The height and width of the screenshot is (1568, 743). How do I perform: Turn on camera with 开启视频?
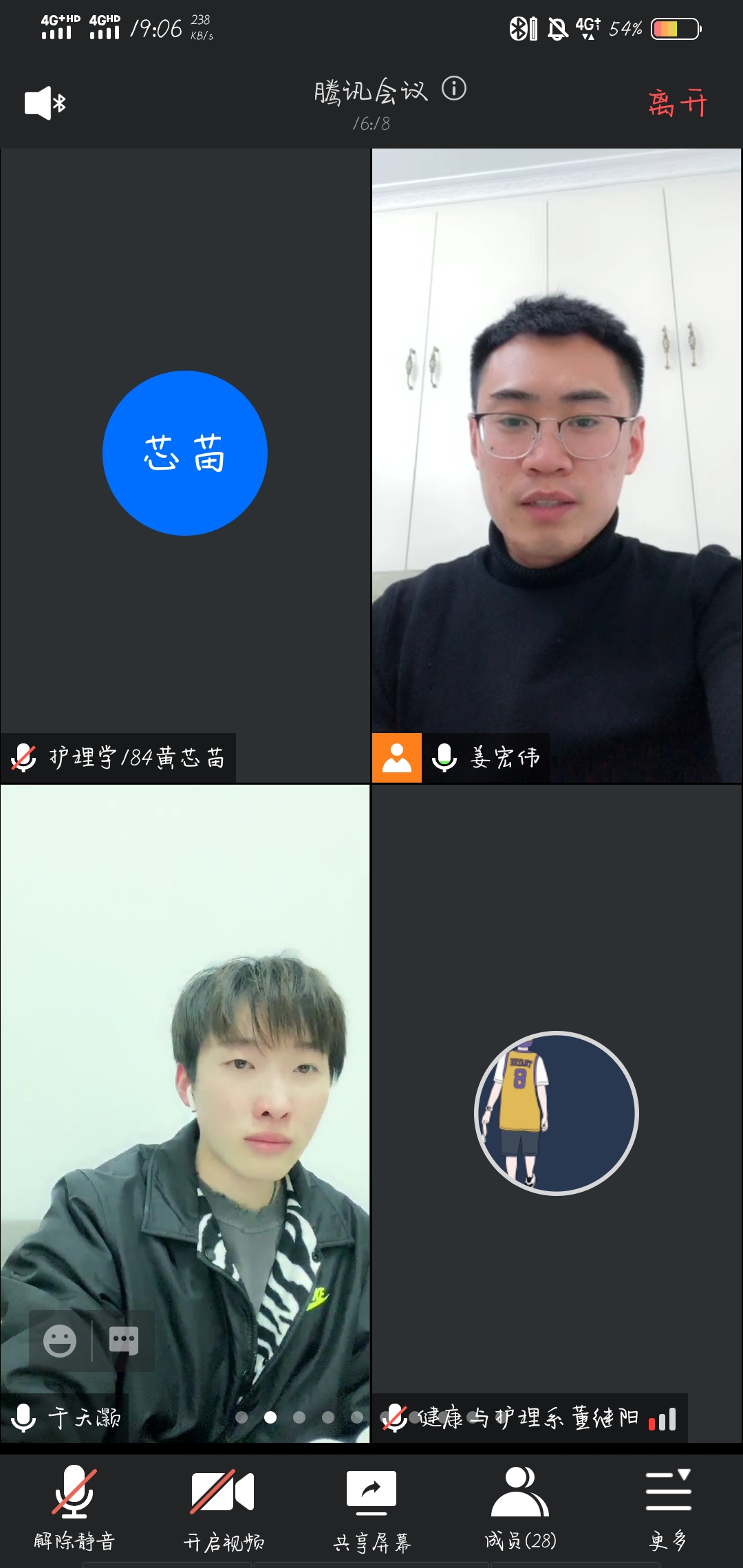coord(223,1506)
